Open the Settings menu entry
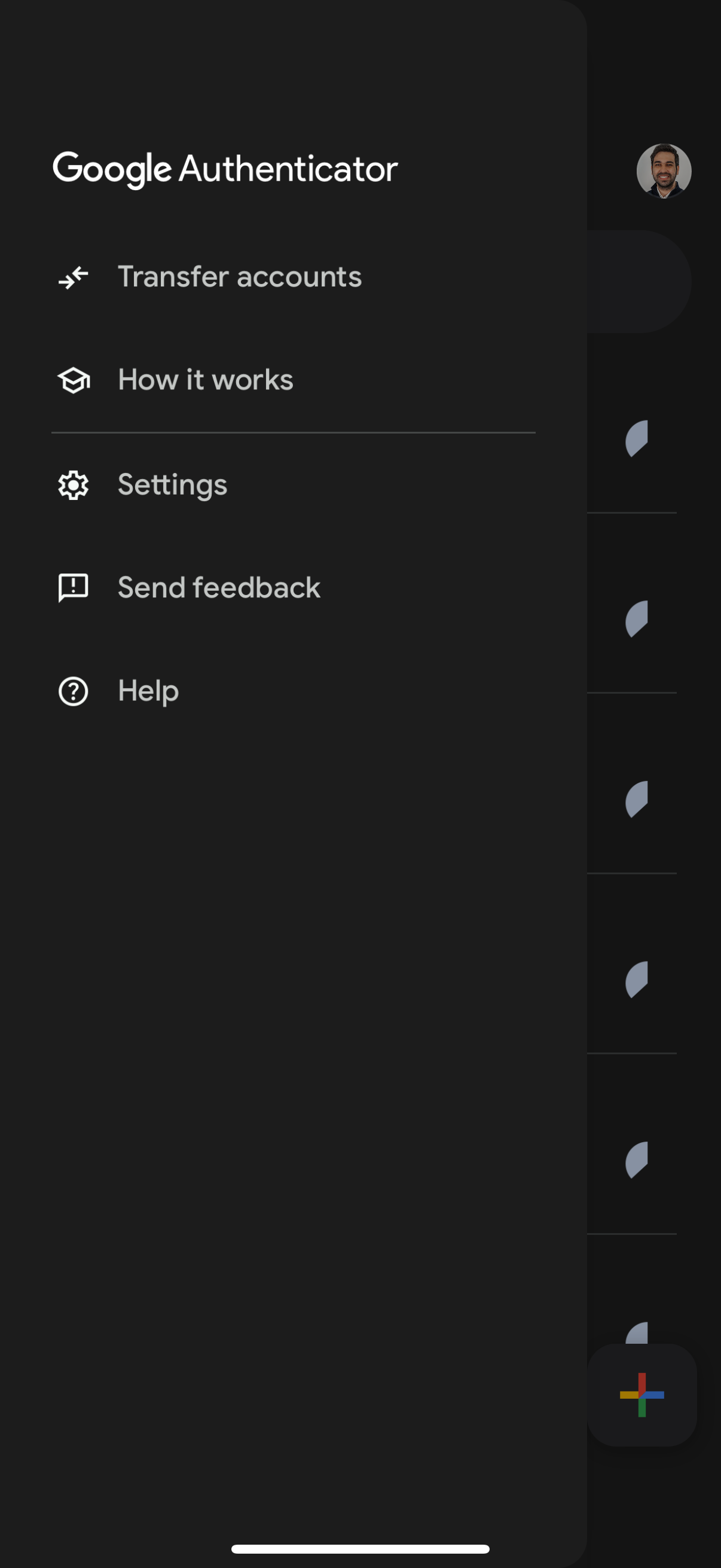The width and height of the screenshot is (721, 1568). click(172, 485)
